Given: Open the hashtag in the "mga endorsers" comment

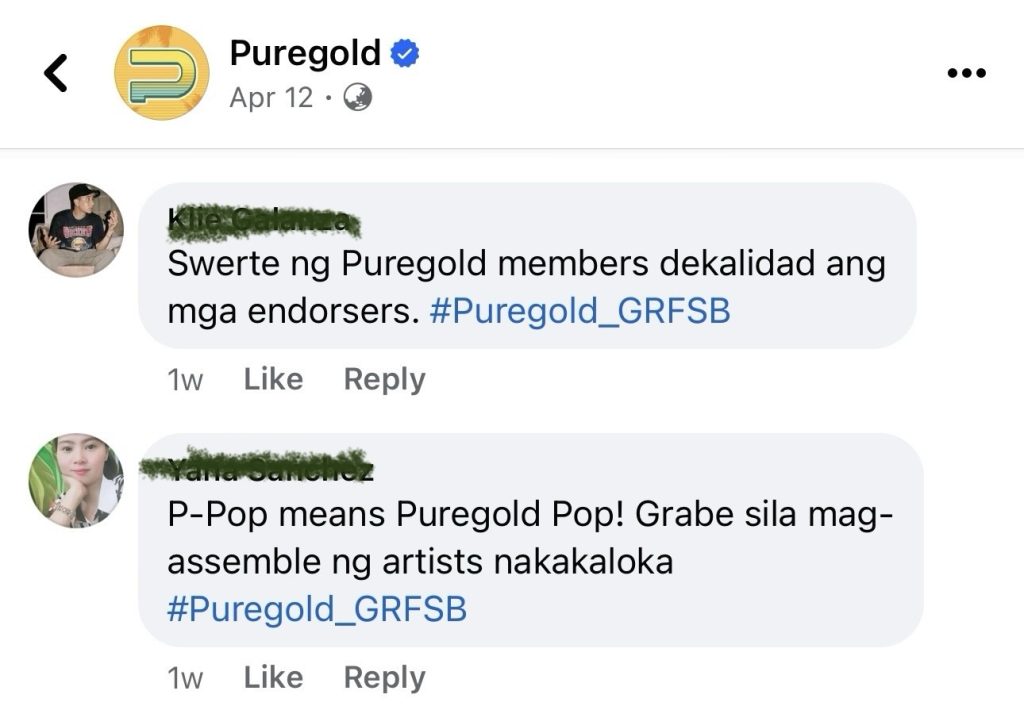Looking at the screenshot, I should coord(580,312).
